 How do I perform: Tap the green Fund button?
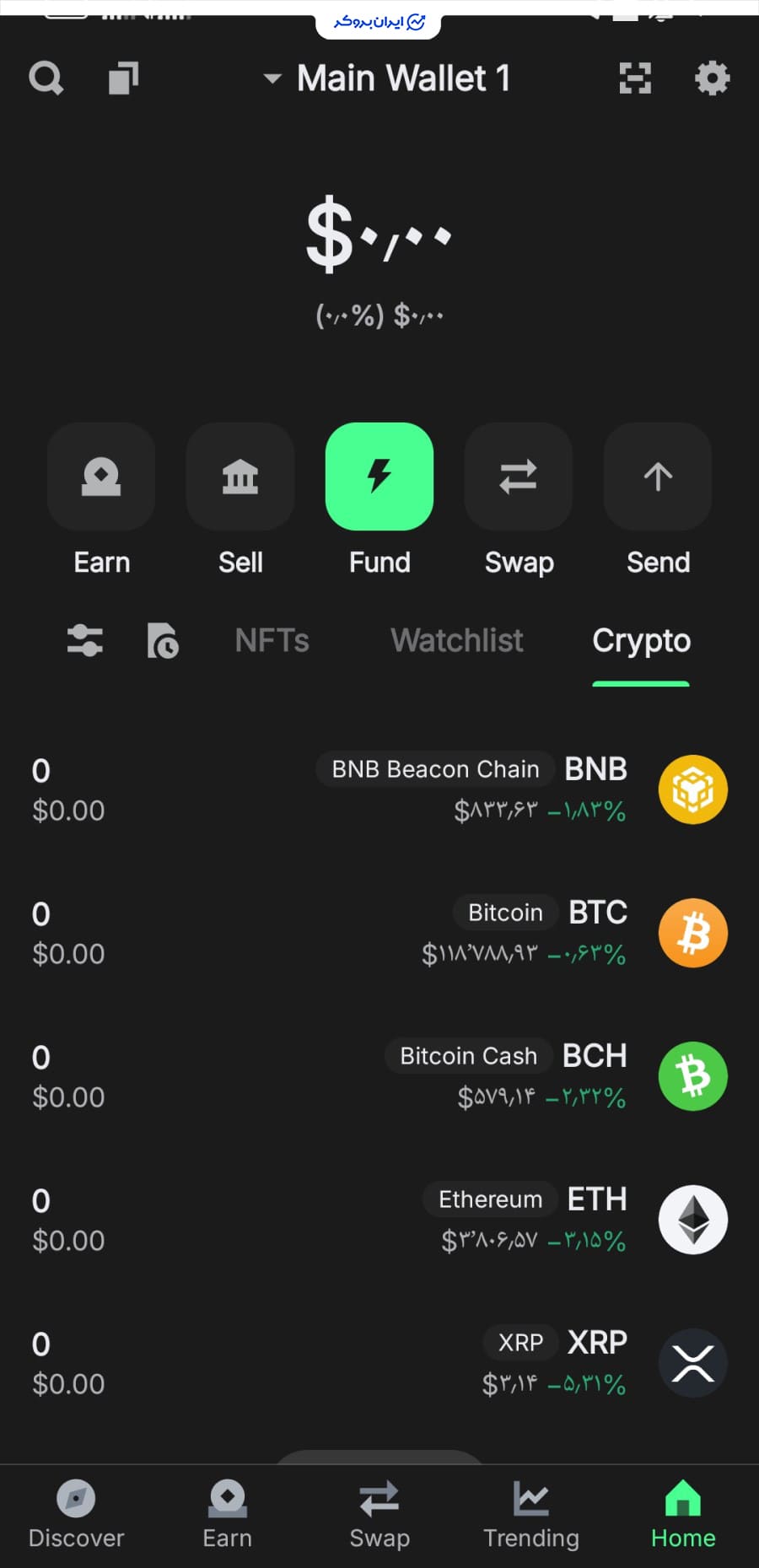click(379, 477)
